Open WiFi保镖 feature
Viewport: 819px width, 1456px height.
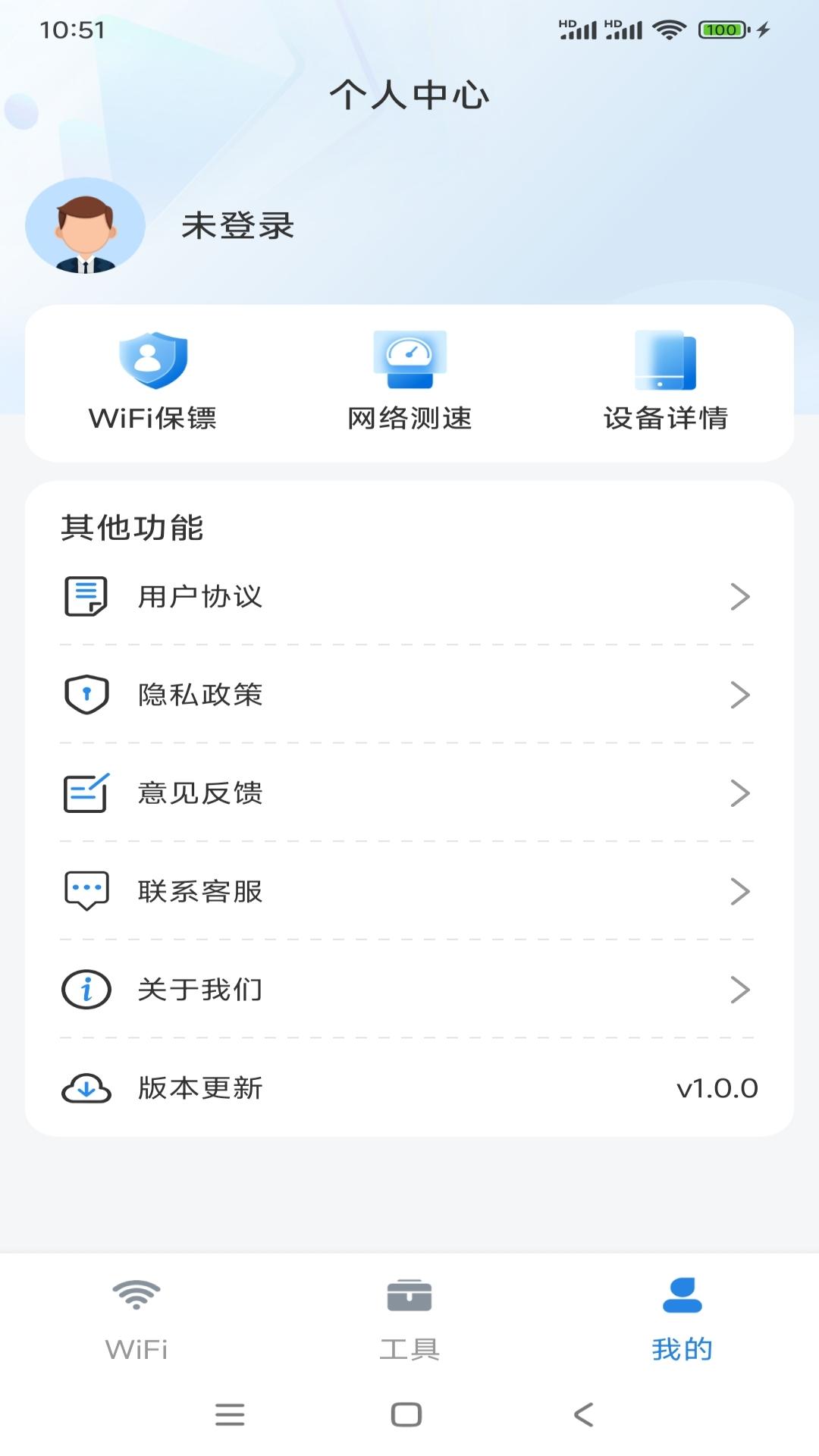coord(152,381)
